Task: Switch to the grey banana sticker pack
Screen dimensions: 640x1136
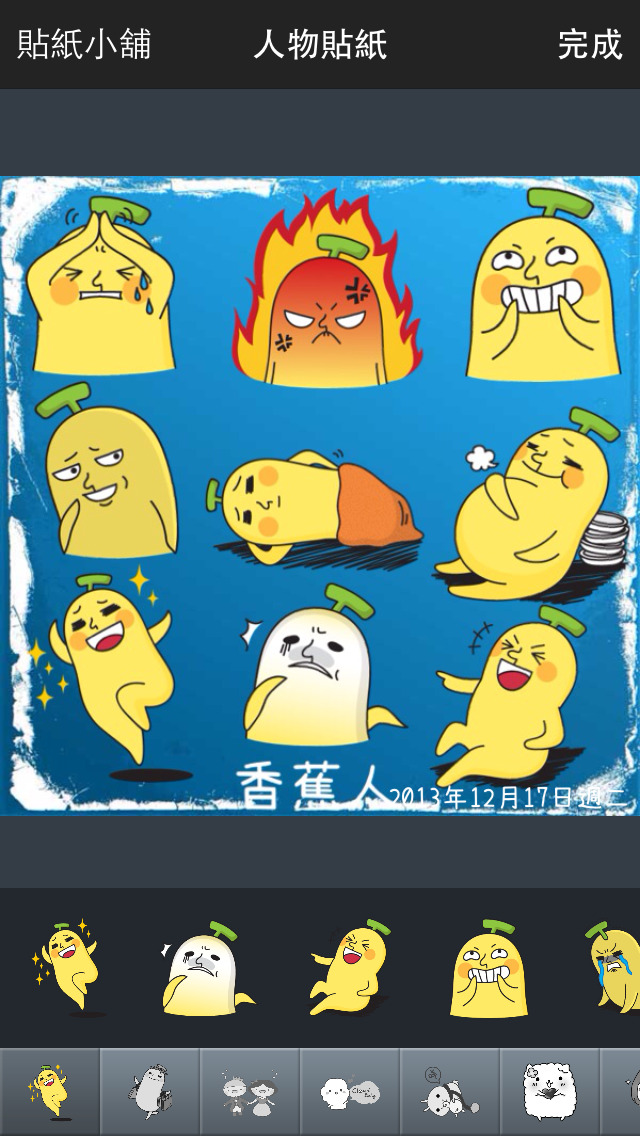Action: click(150, 1091)
